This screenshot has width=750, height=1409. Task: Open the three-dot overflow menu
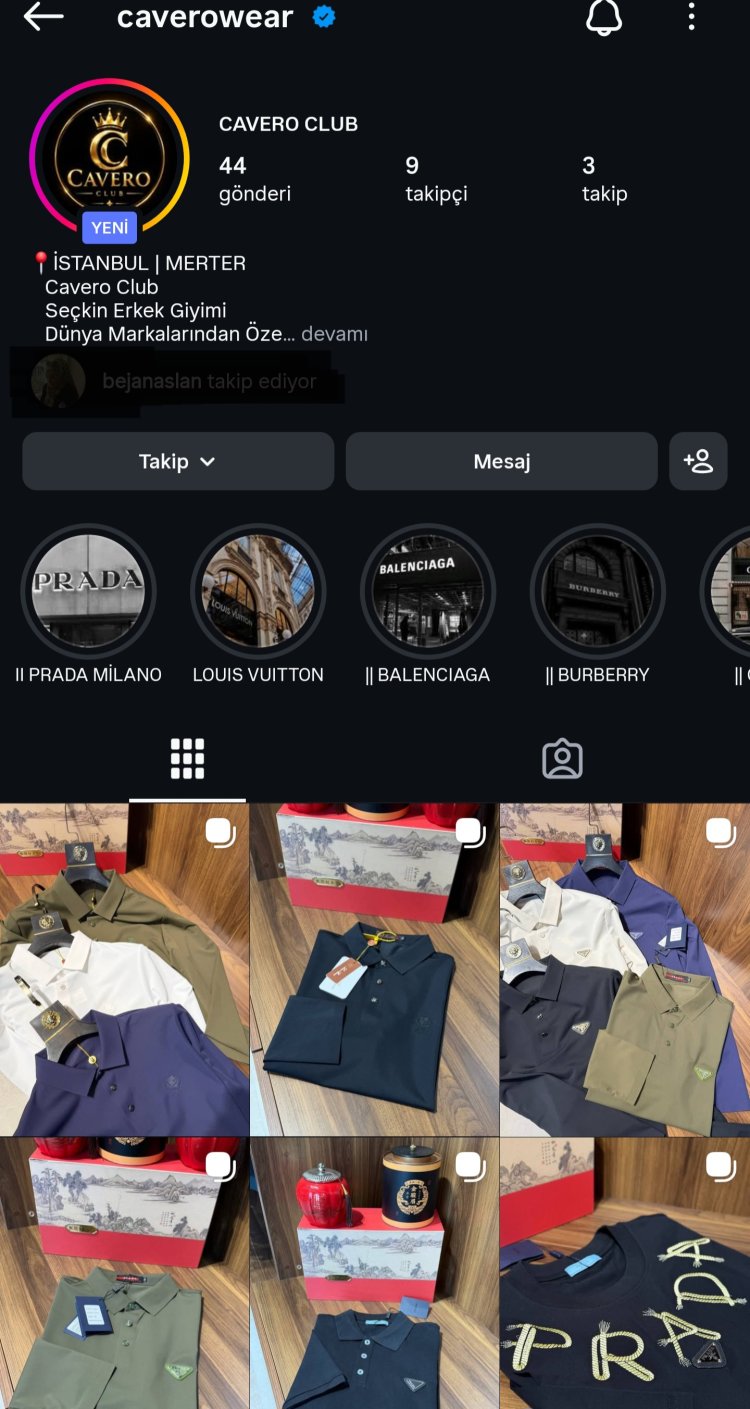[691, 17]
